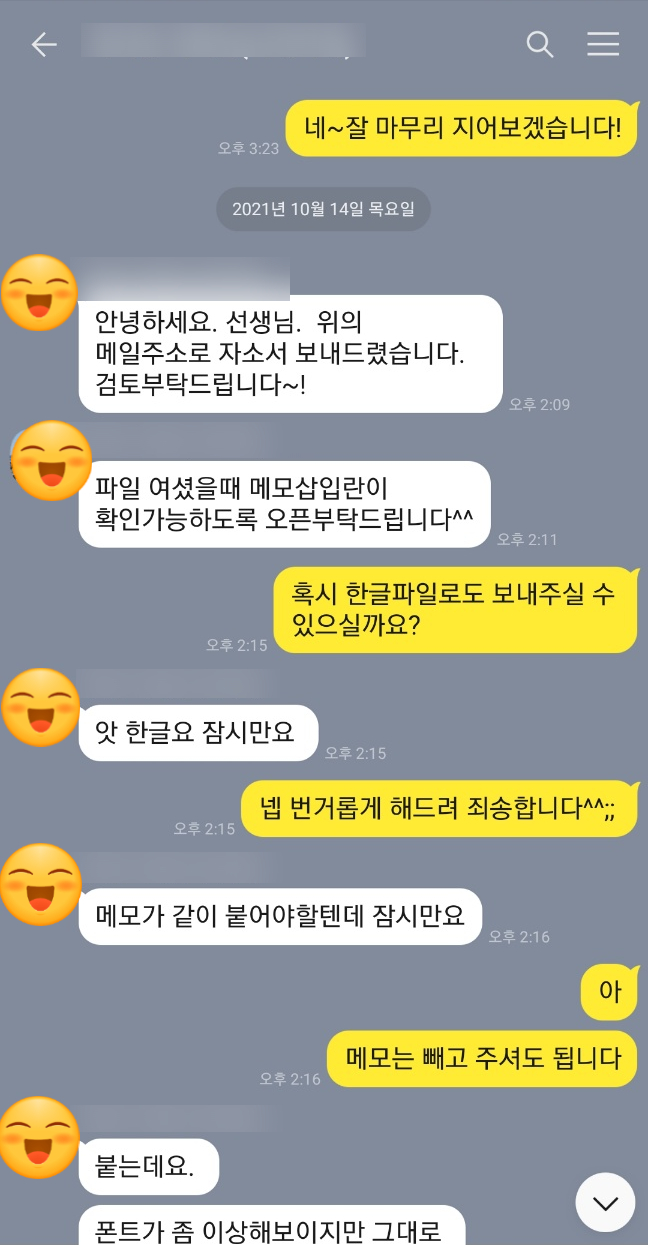Open the chat room hamburger menu

pos(602,45)
